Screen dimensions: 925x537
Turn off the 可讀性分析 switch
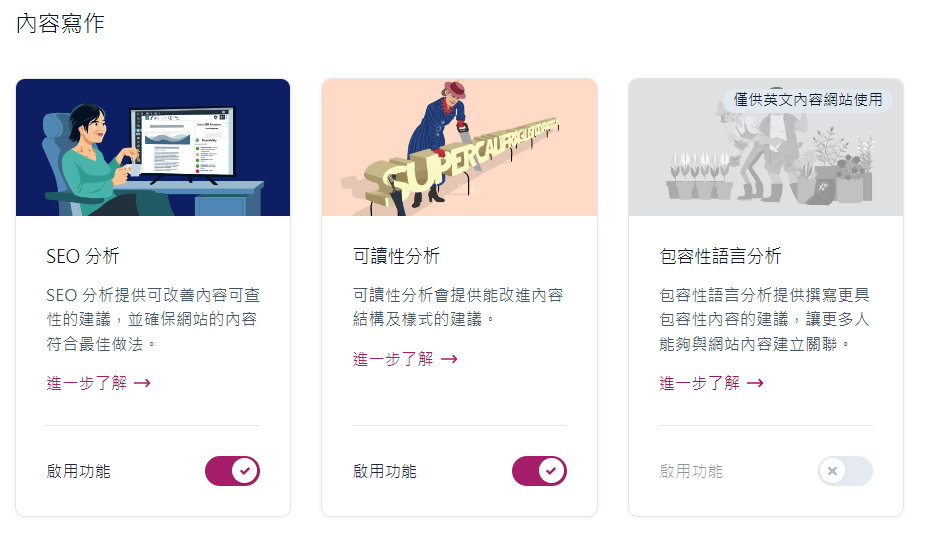tap(539, 471)
